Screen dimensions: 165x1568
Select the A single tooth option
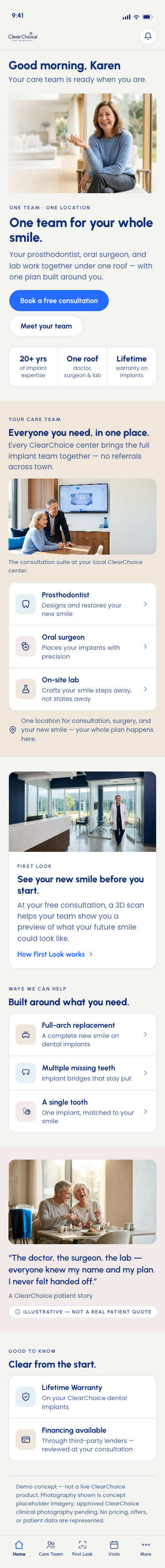82,1111
